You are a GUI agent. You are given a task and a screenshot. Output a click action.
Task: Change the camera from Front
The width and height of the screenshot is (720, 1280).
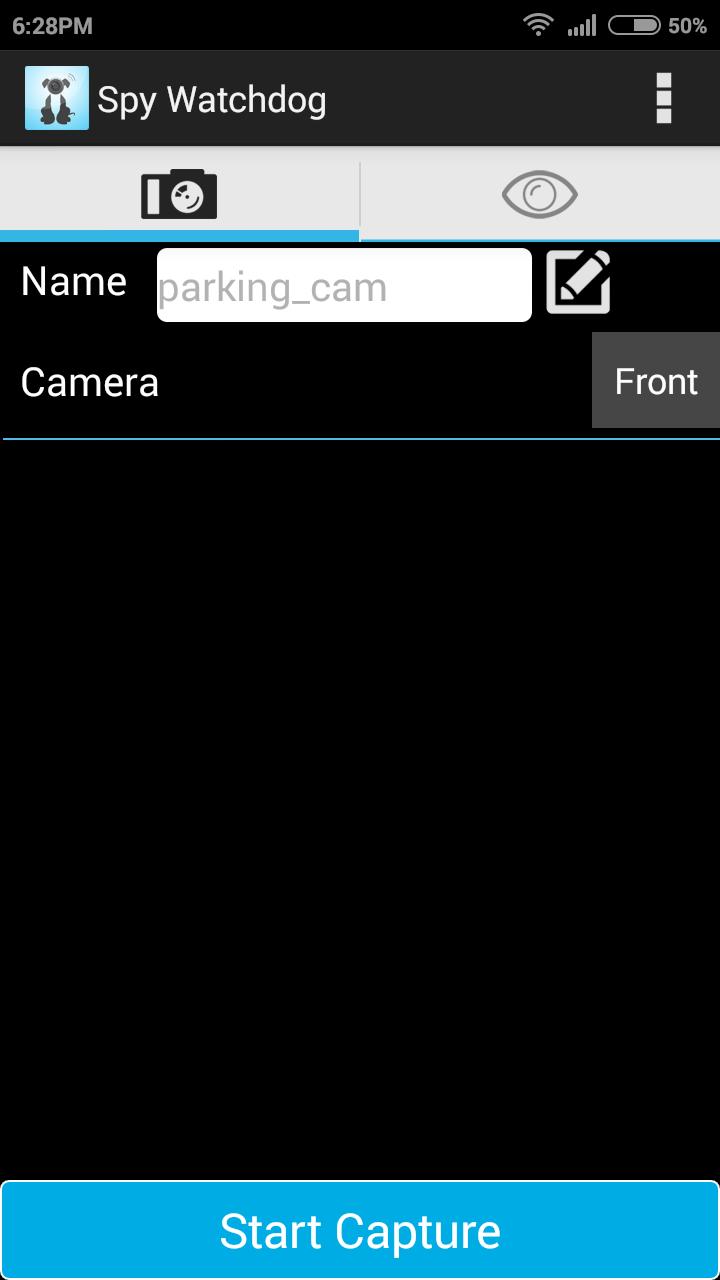tap(655, 381)
